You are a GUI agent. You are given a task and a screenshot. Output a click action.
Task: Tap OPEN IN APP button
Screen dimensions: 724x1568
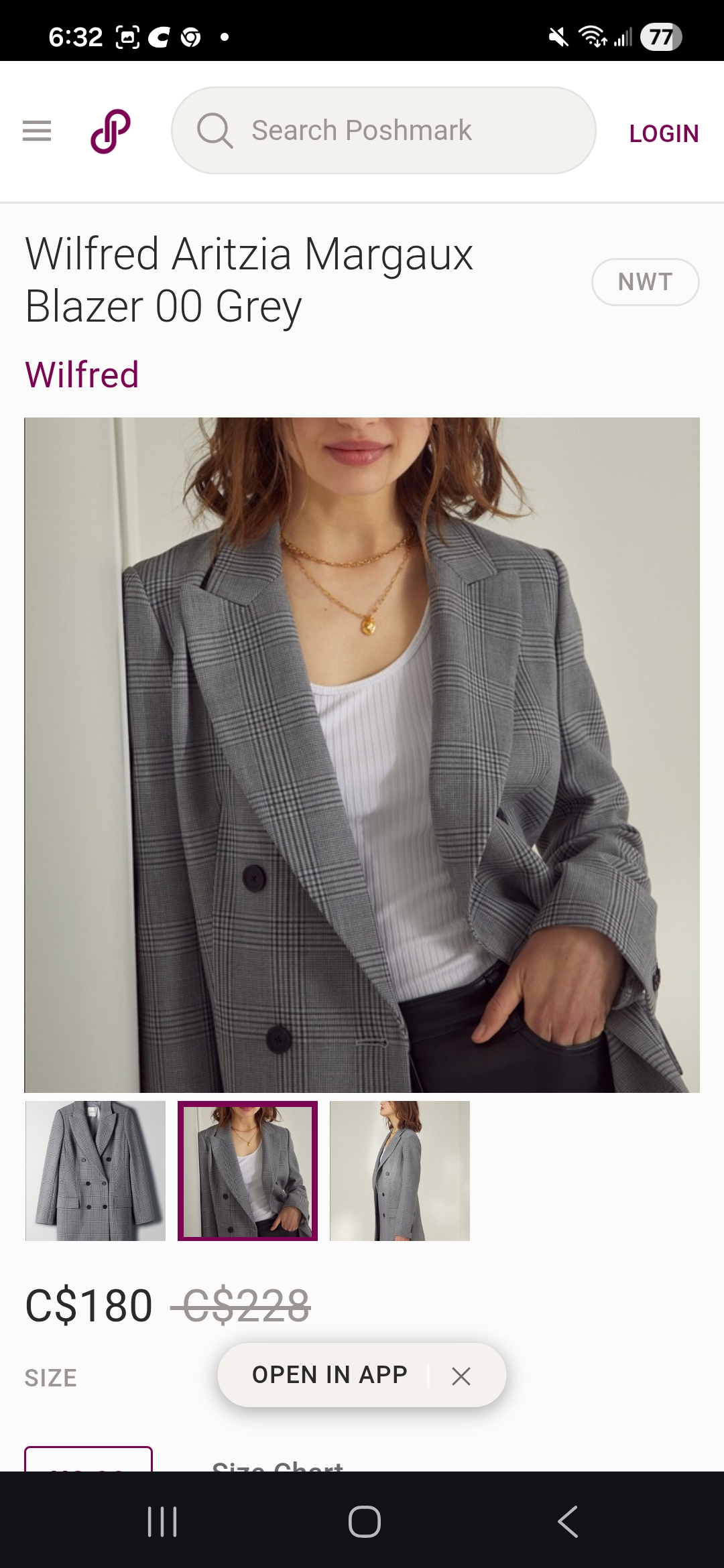coord(329,1374)
